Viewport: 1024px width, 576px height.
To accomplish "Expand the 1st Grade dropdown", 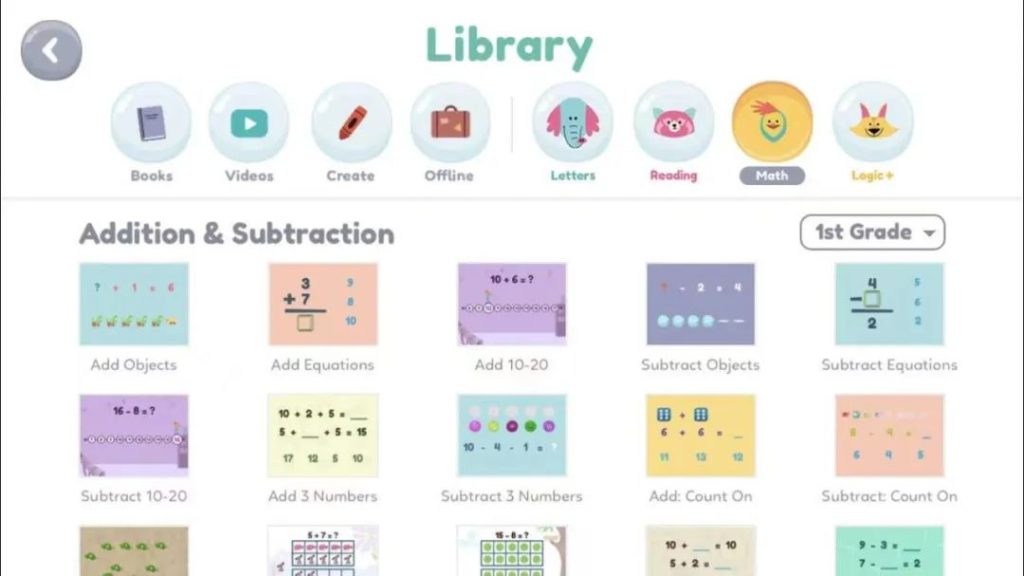I will (872, 232).
